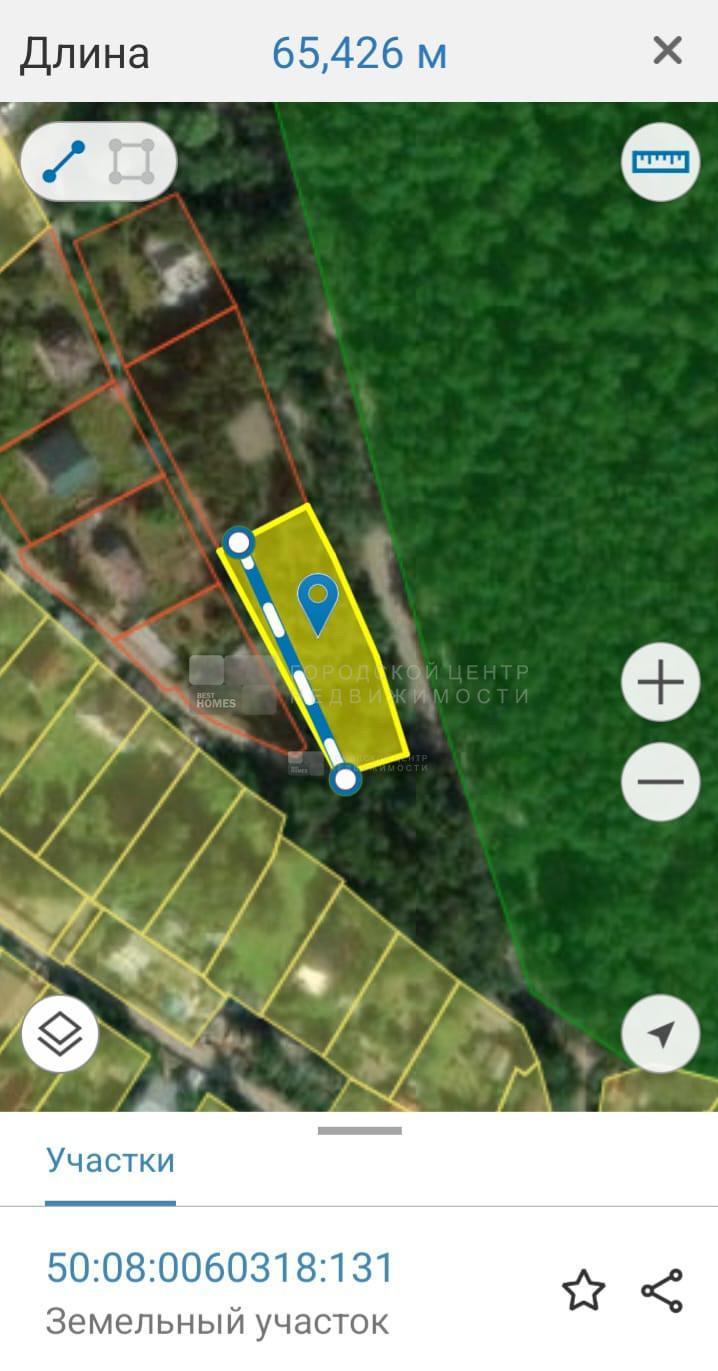
Task: Expand the bottom sheet handle
Action: coord(359,1131)
